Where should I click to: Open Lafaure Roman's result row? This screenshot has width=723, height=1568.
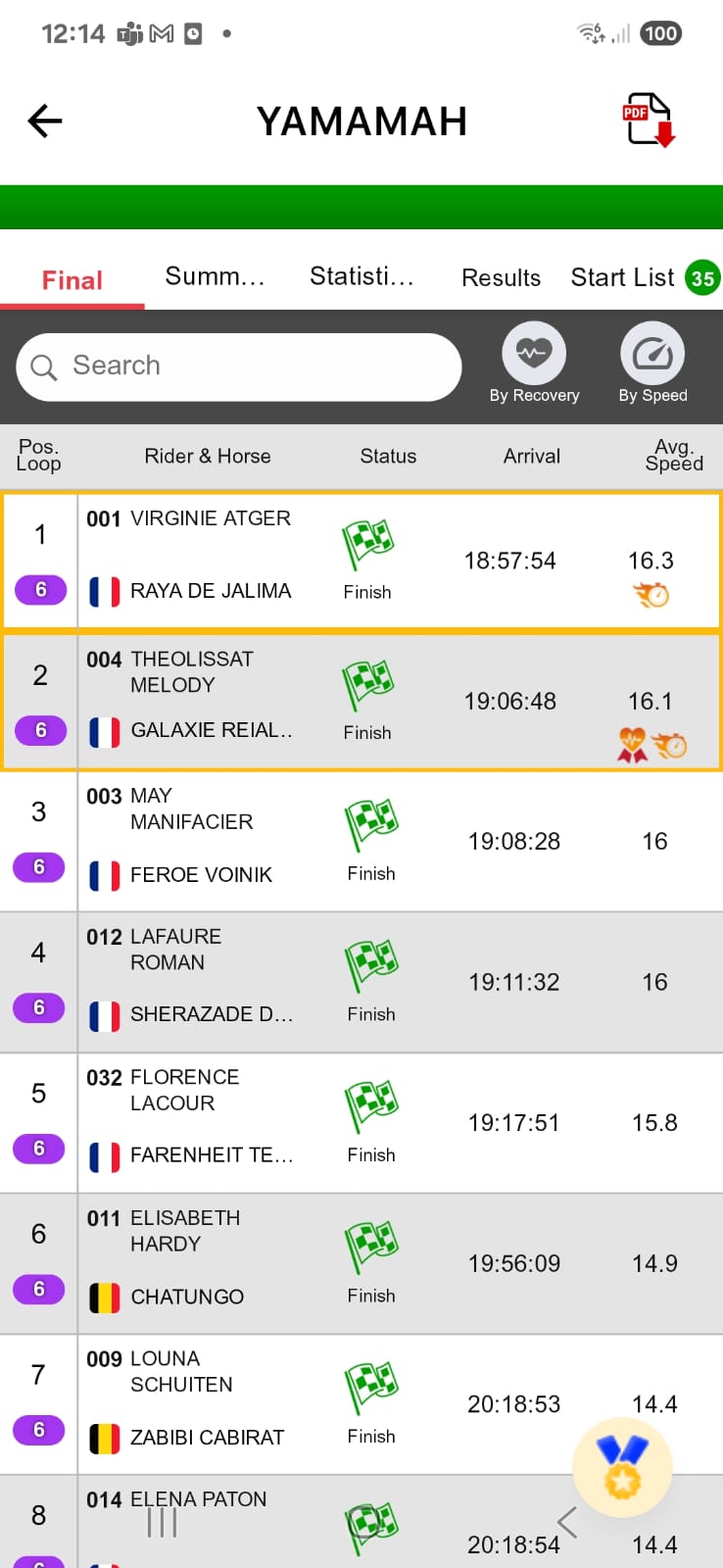361,983
